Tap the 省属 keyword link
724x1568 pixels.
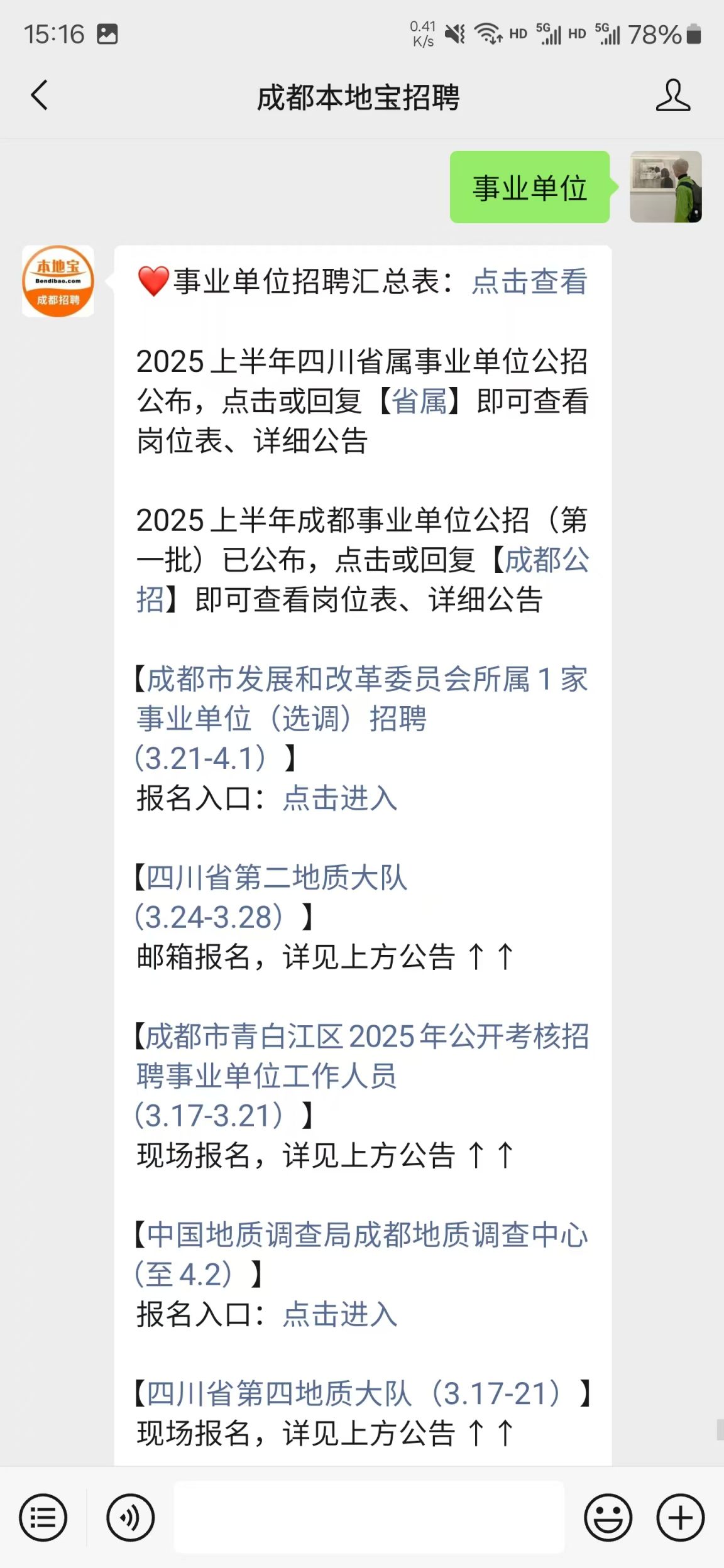(419, 401)
